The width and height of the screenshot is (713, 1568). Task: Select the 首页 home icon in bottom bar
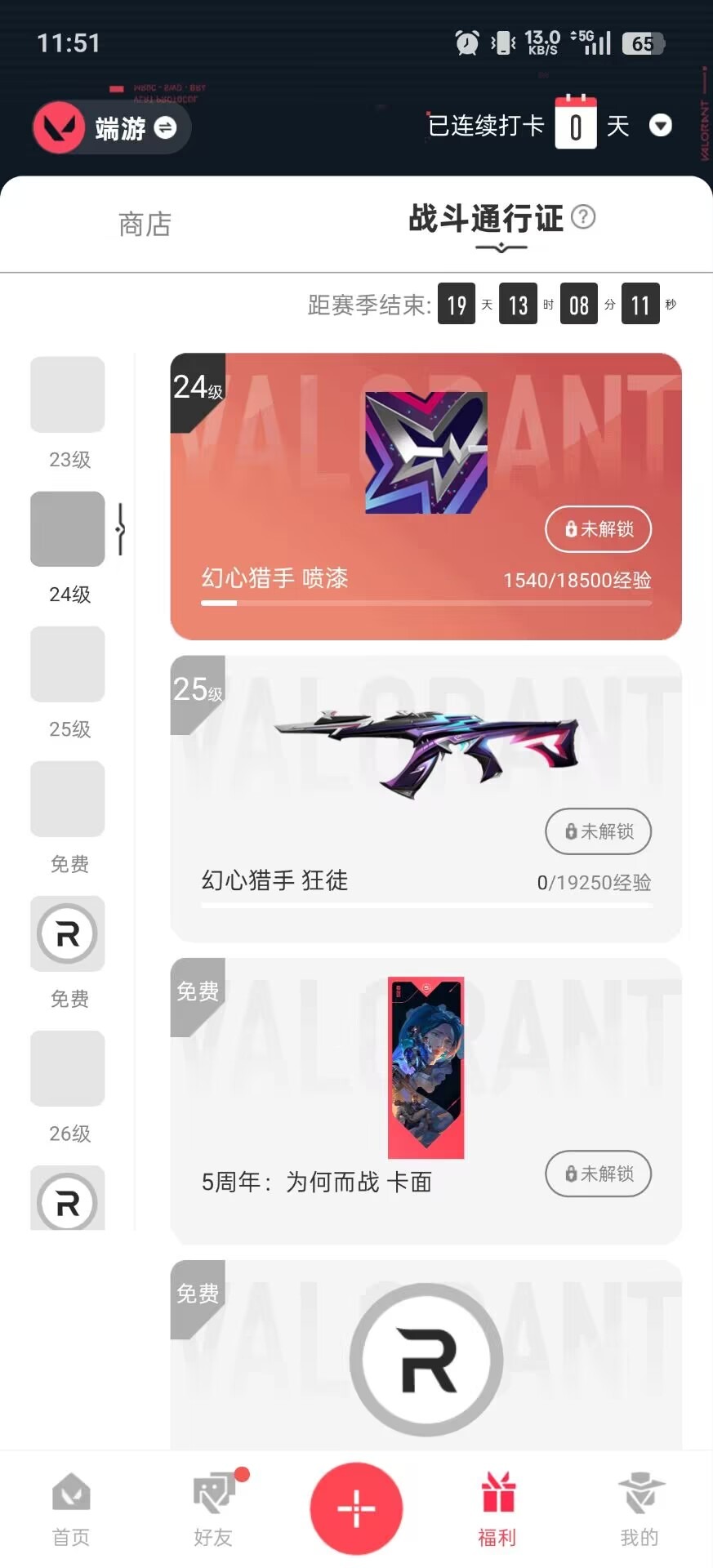pos(69,1507)
